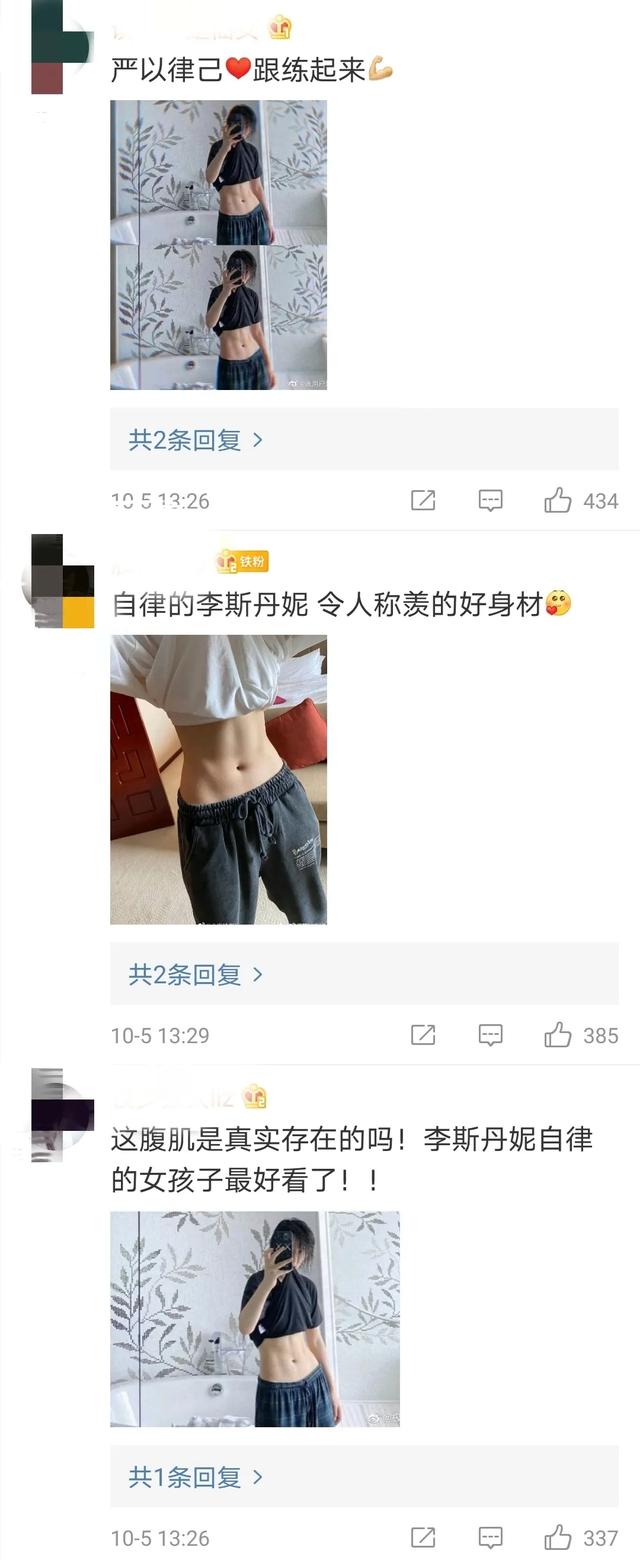Viewport: 640px width, 1560px height.
Task: Reply to the 令人称羡的好身材 comment
Action: [490, 1036]
